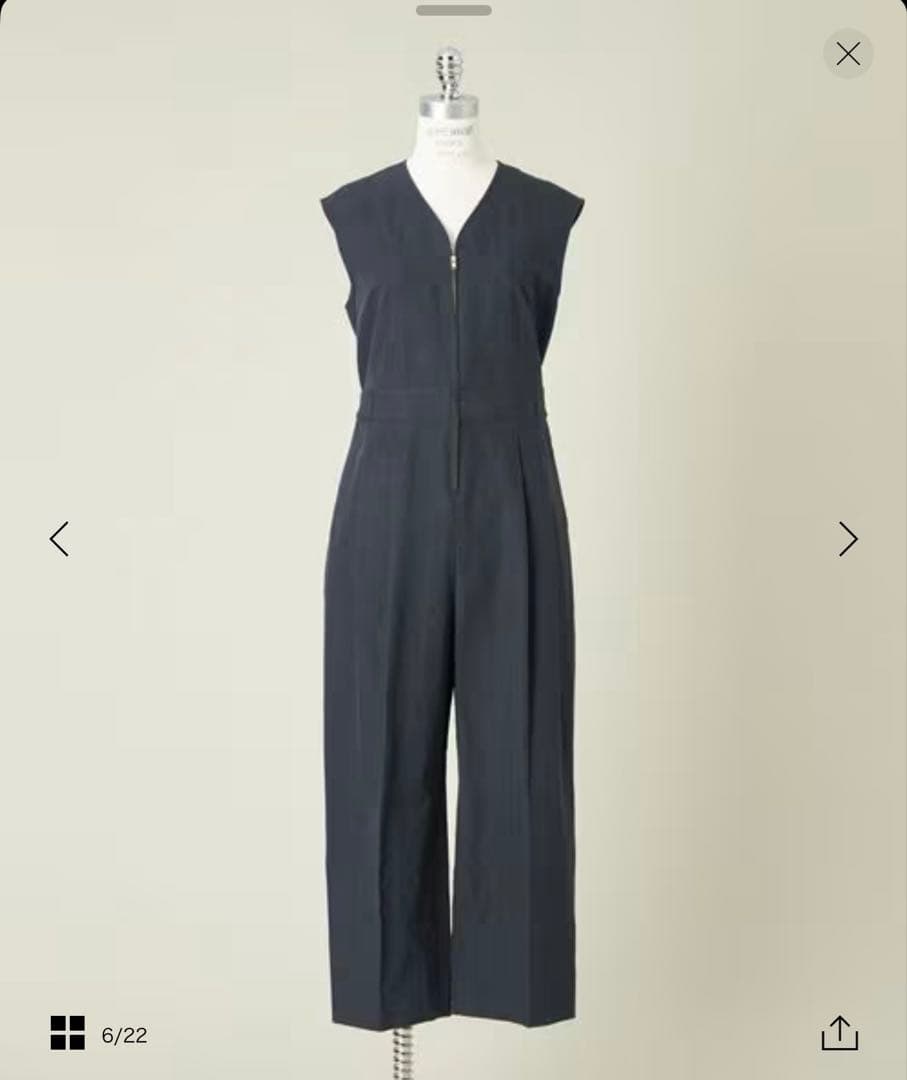Screen dimensions: 907x1080
Task: Click the next-image arrow on the right edge
Action: click(x=847, y=539)
